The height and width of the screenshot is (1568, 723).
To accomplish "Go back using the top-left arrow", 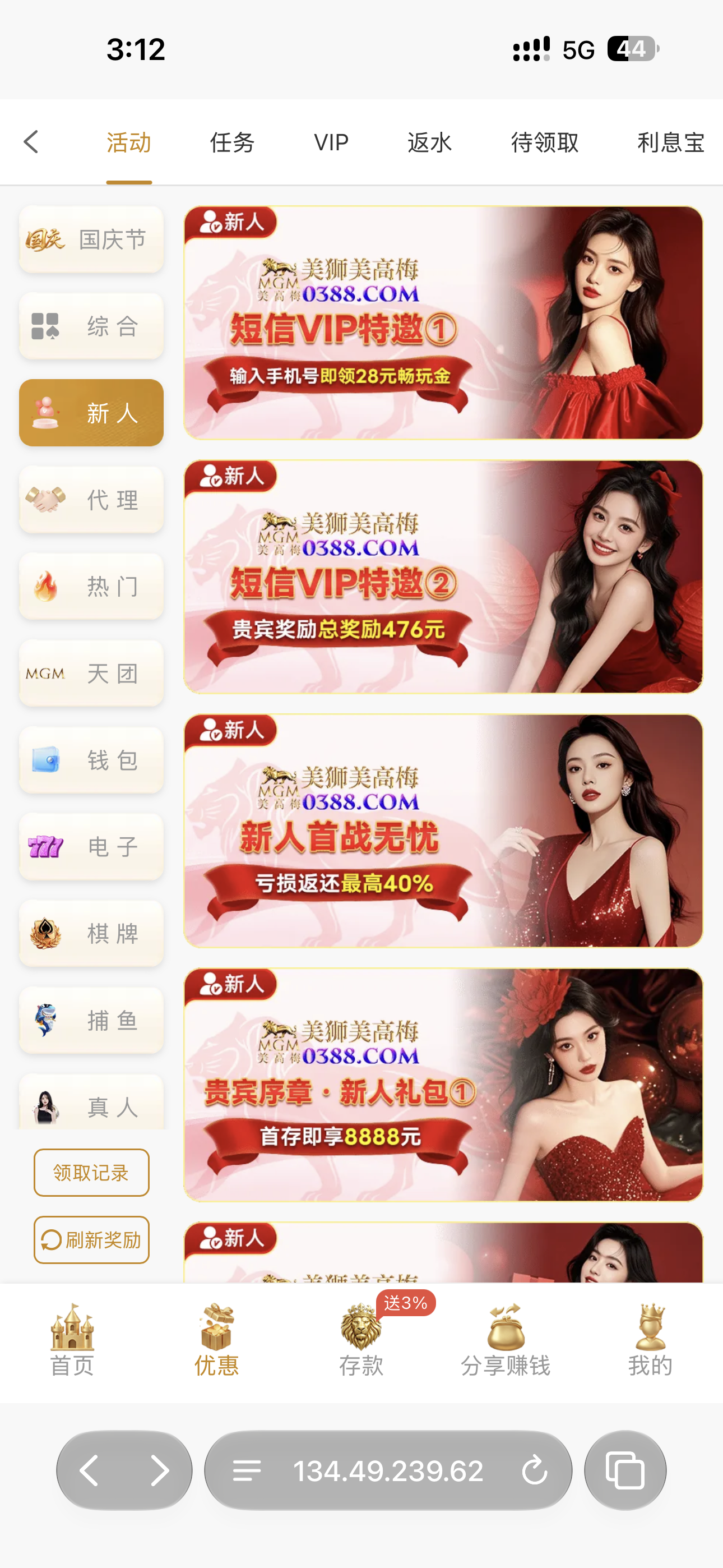I will coord(31,142).
